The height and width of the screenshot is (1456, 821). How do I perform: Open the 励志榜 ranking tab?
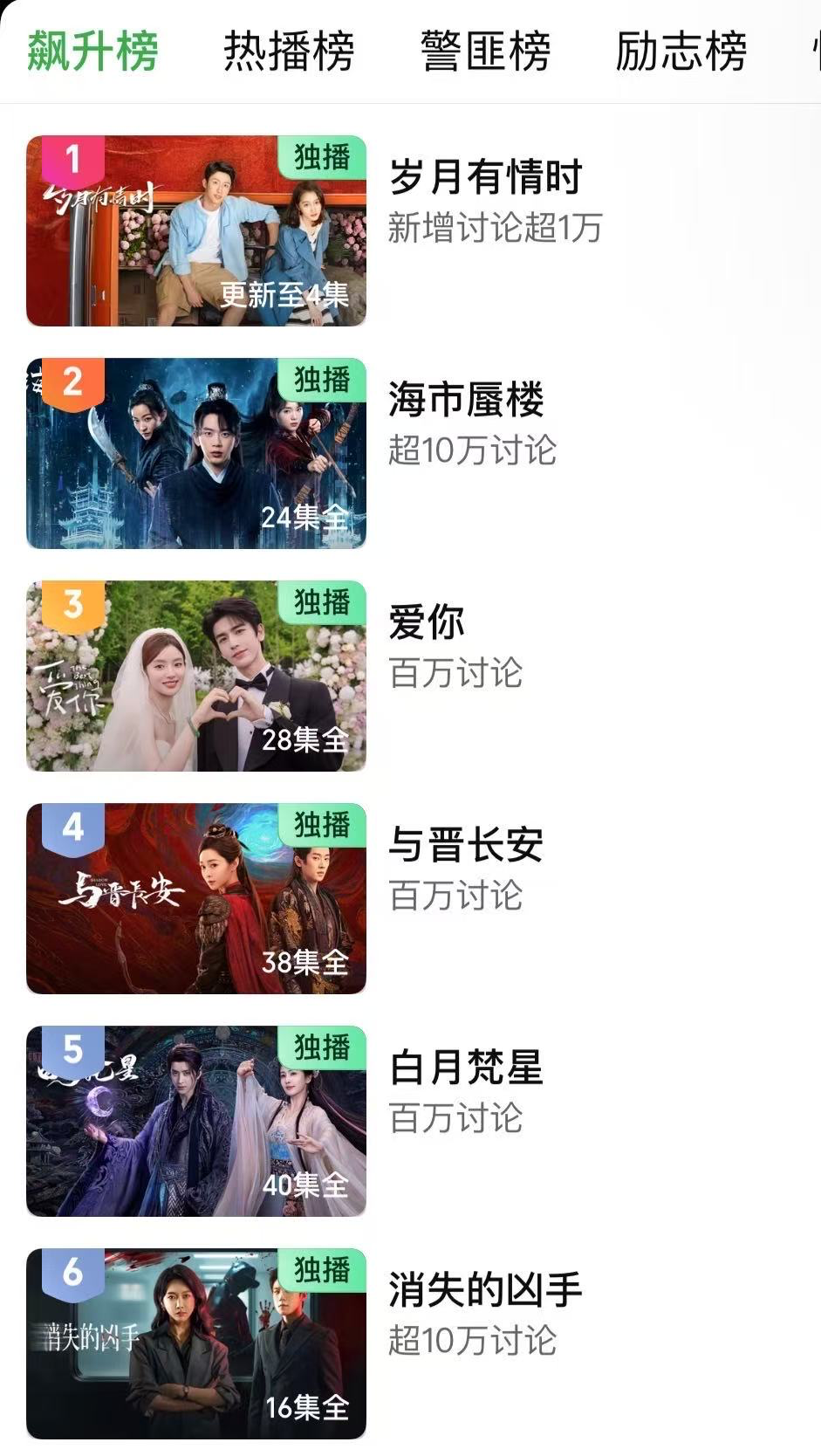(x=681, y=51)
